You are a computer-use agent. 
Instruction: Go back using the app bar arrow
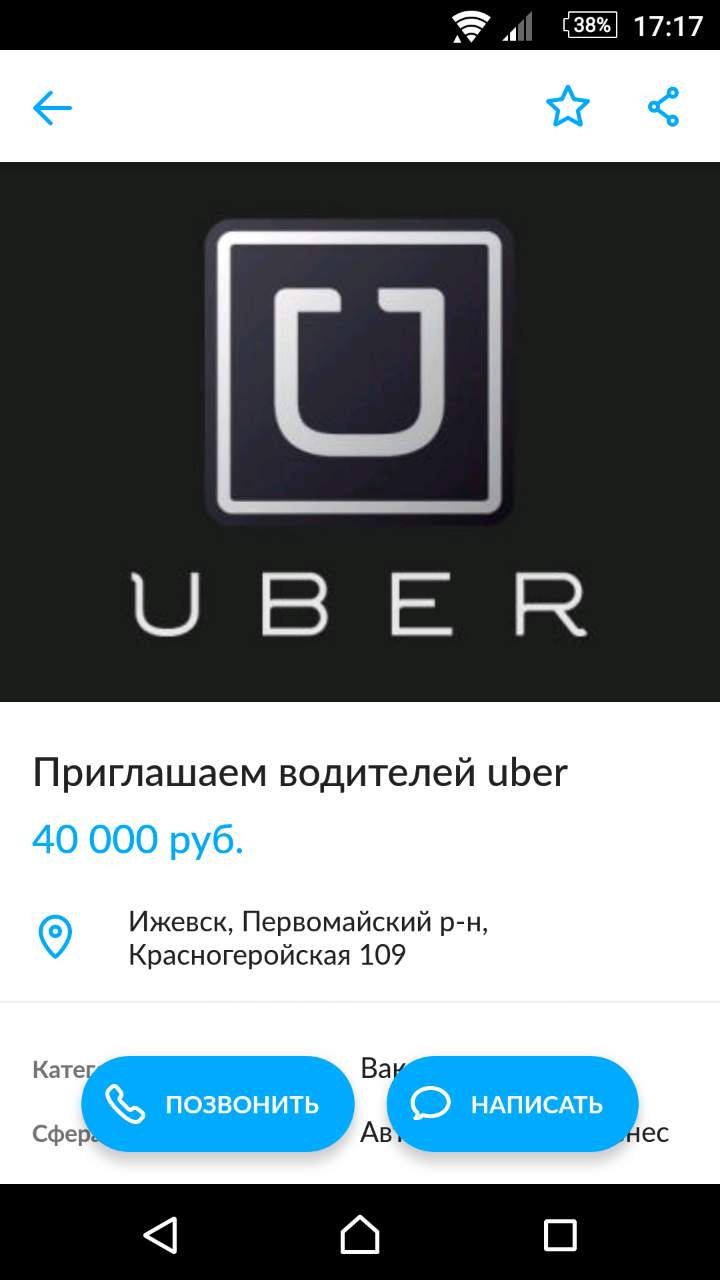pos(52,107)
